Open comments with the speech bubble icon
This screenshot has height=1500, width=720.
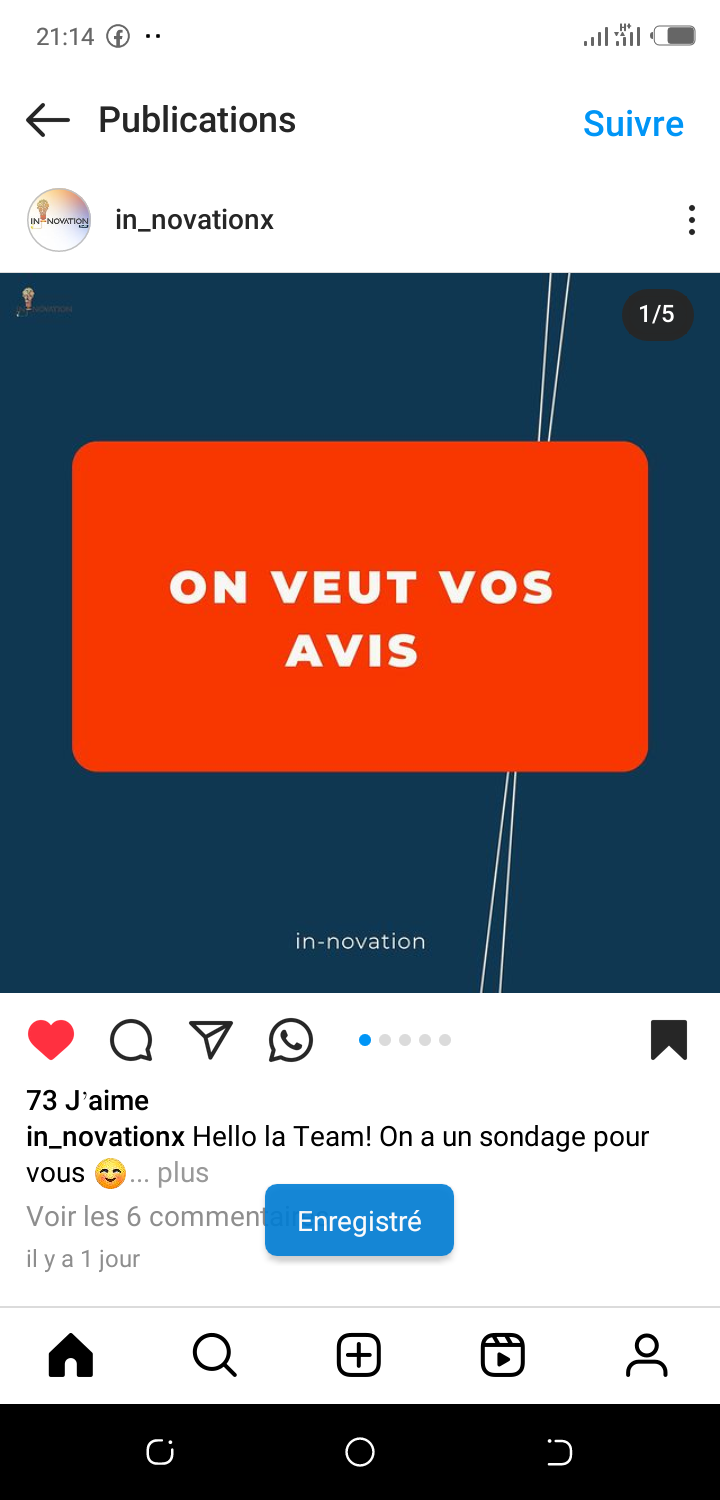(131, 1040)
